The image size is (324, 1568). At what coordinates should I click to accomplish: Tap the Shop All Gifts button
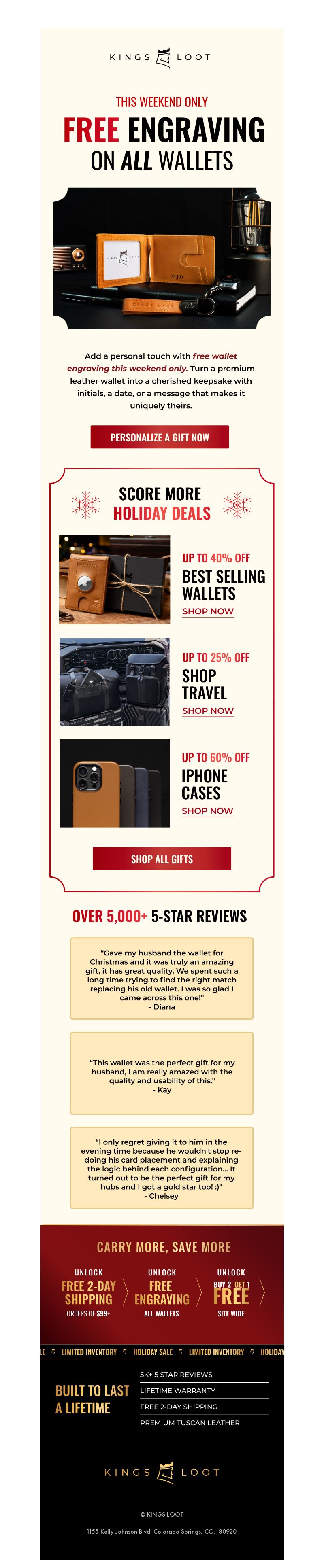(x=161, y=859)
